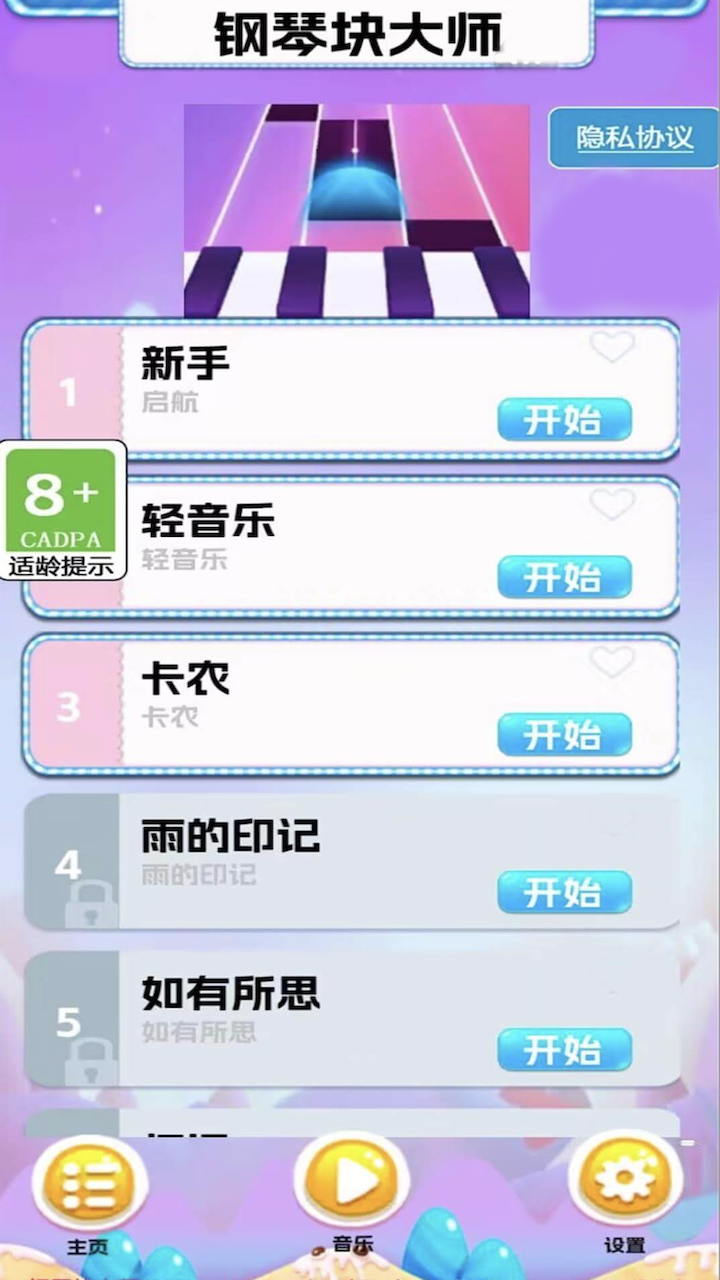The image size is (720, 1280).
Task: Favorite the 卡农 song with the heart
Action: [612, 661]
